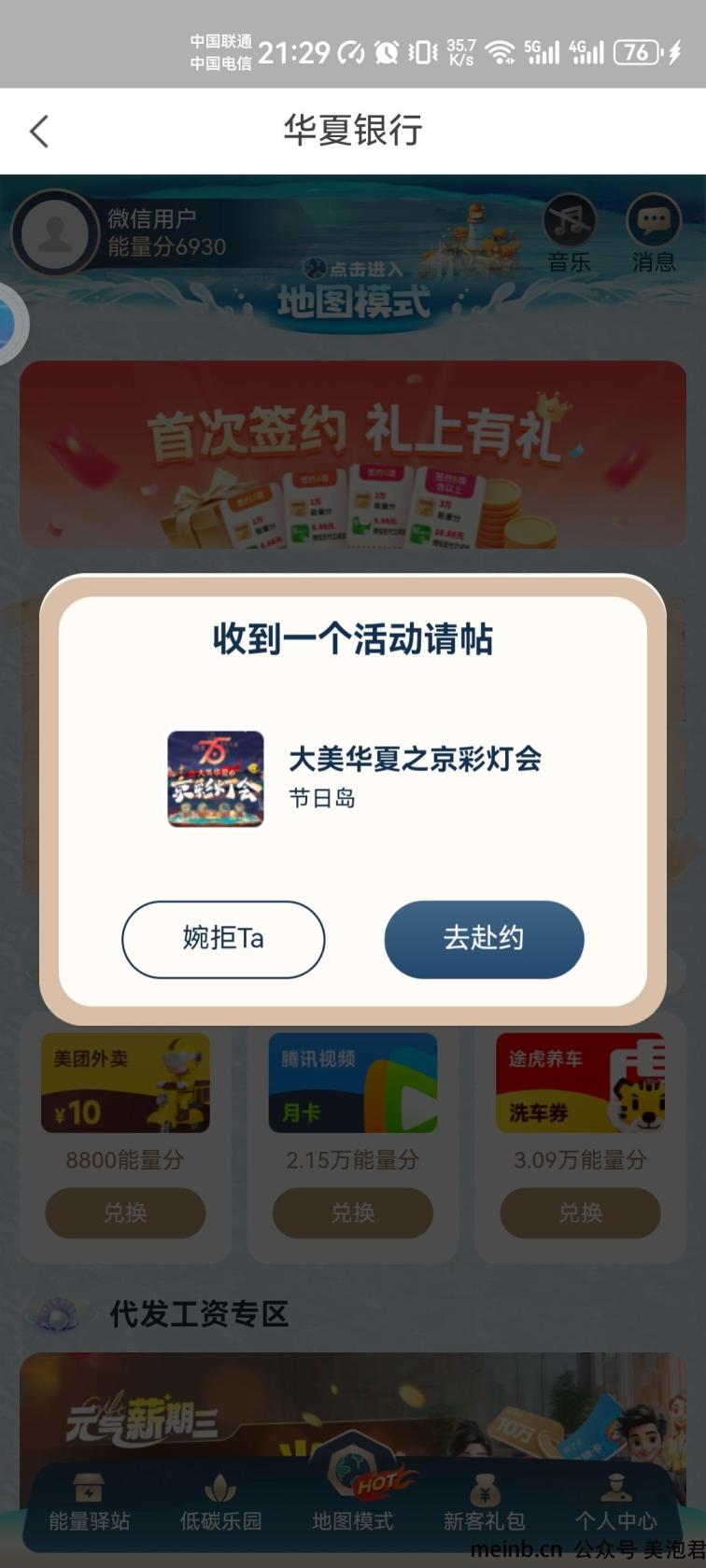Open the 首次签约 礼上有礼 banner

pyautogui.click(x=353, y=455)
